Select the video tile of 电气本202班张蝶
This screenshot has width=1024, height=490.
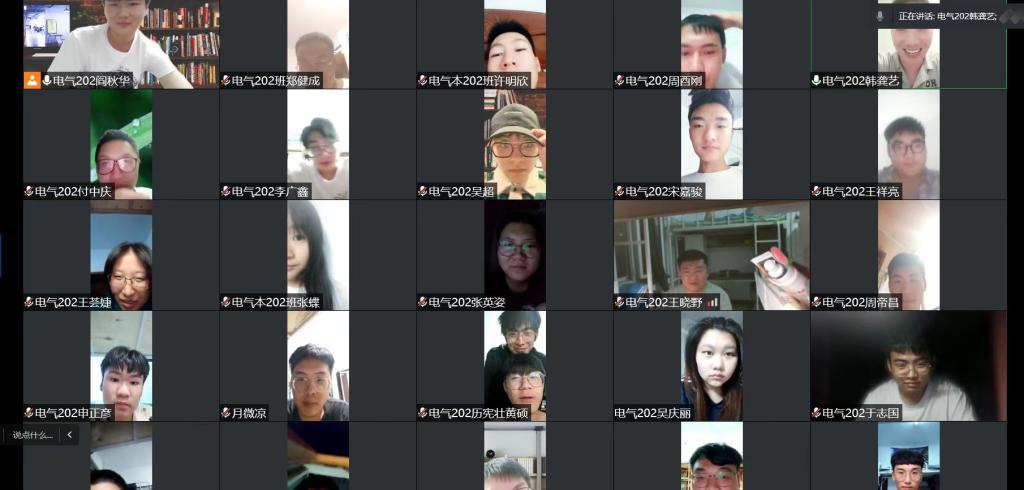click(x=318, y=255)
